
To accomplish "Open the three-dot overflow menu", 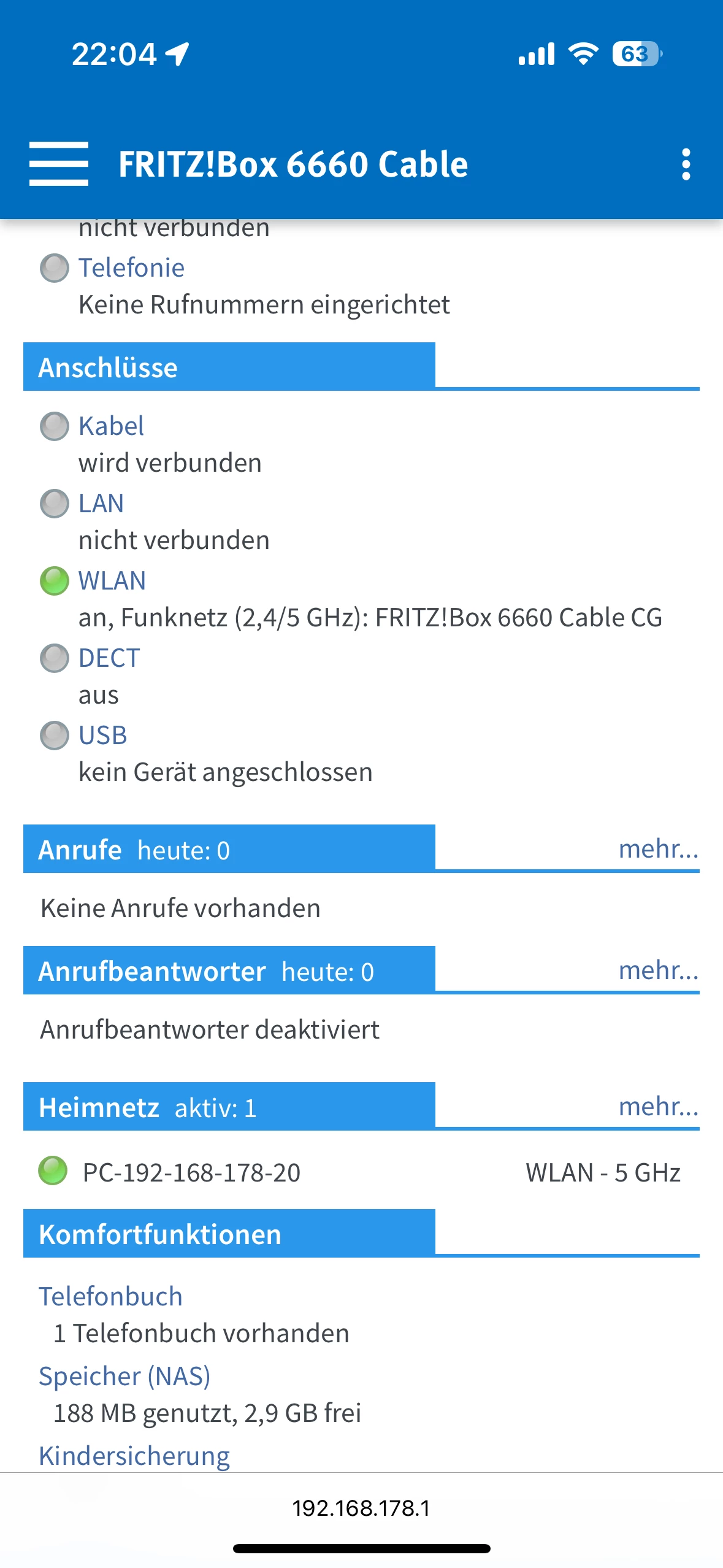I will pyautogui.click(x=686, y=164).
